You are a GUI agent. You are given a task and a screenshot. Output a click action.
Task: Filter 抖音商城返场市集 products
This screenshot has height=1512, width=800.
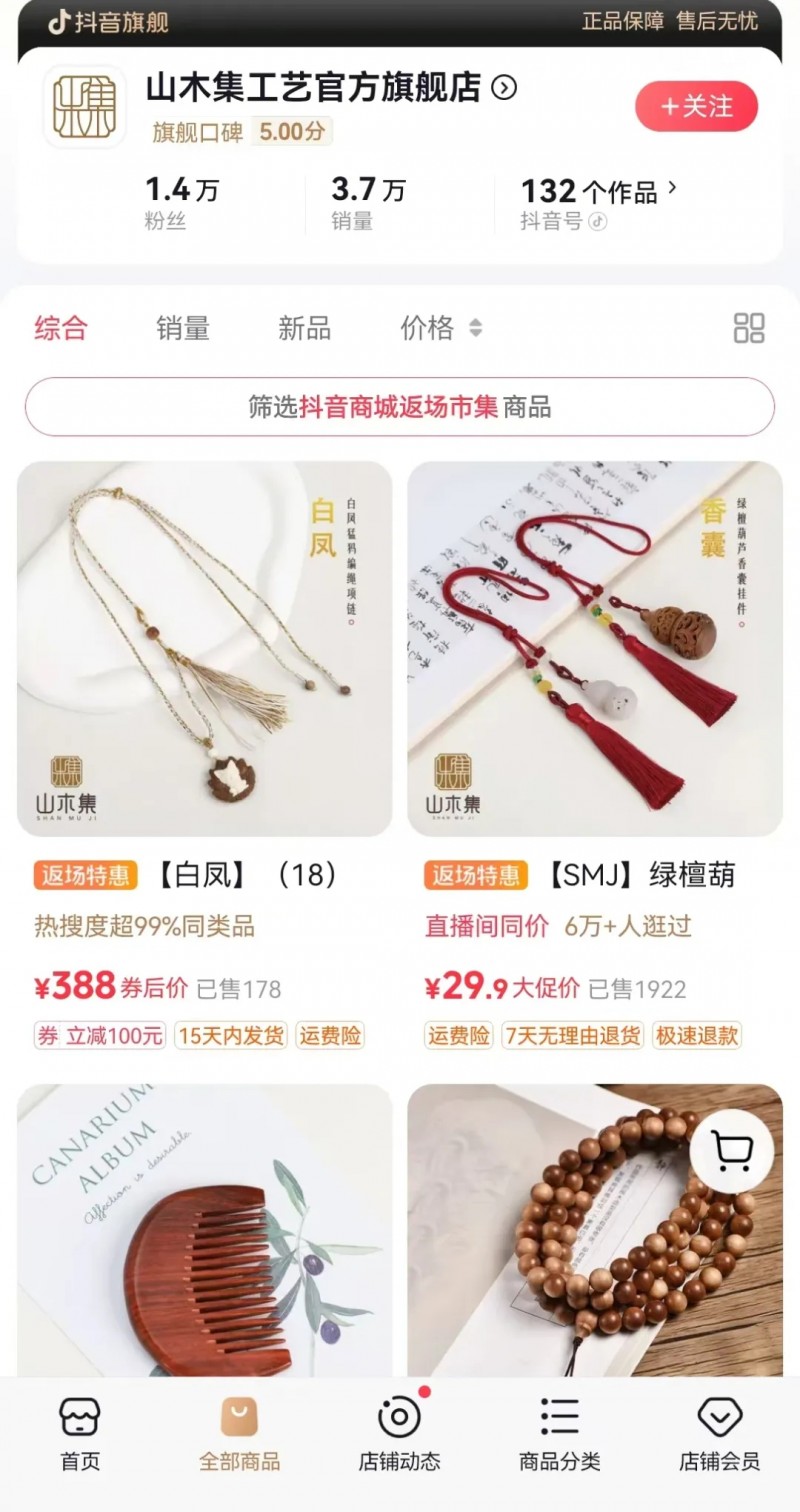[400, 407]
